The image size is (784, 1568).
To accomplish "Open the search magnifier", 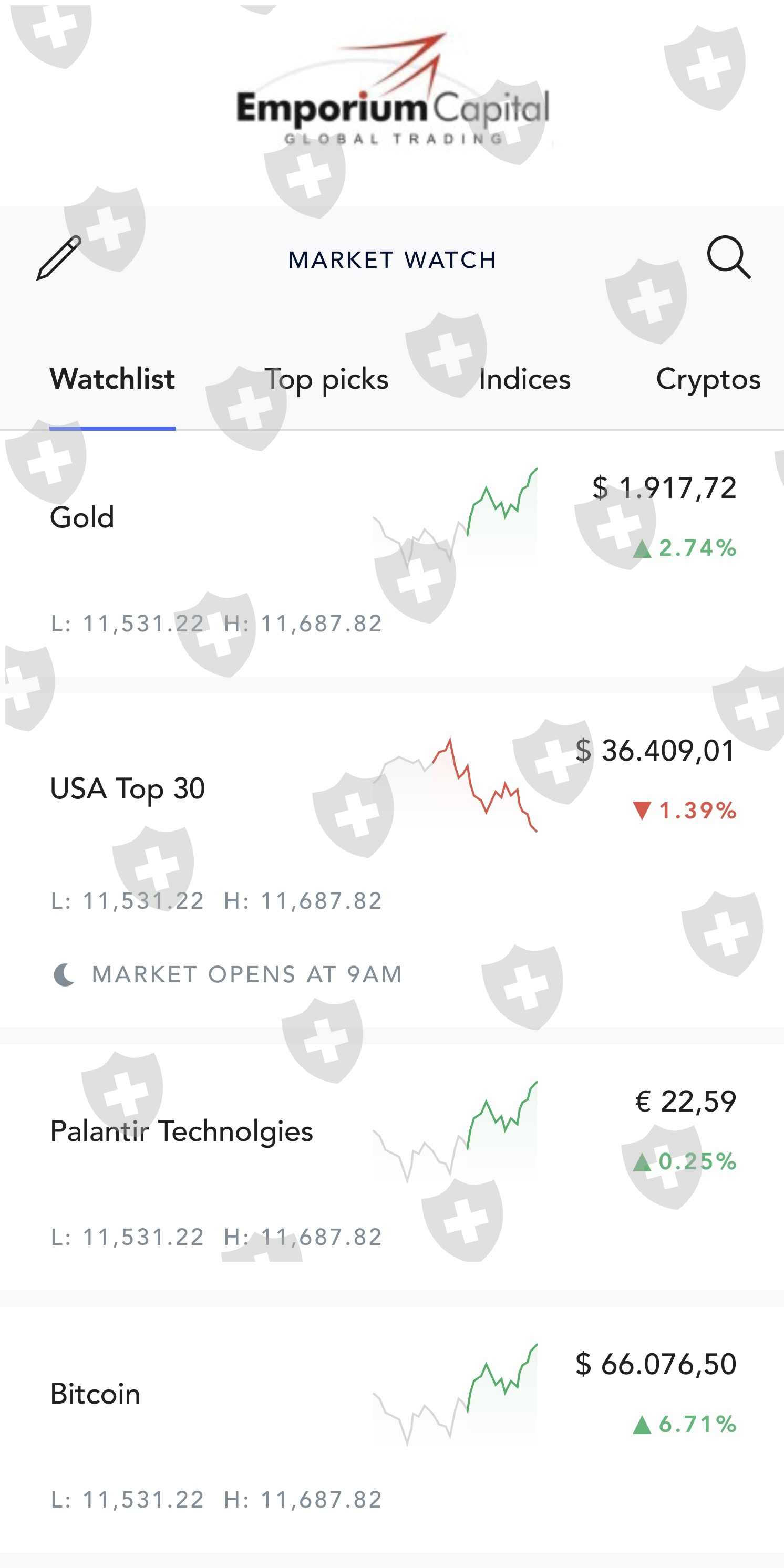I will click(728, 257).
